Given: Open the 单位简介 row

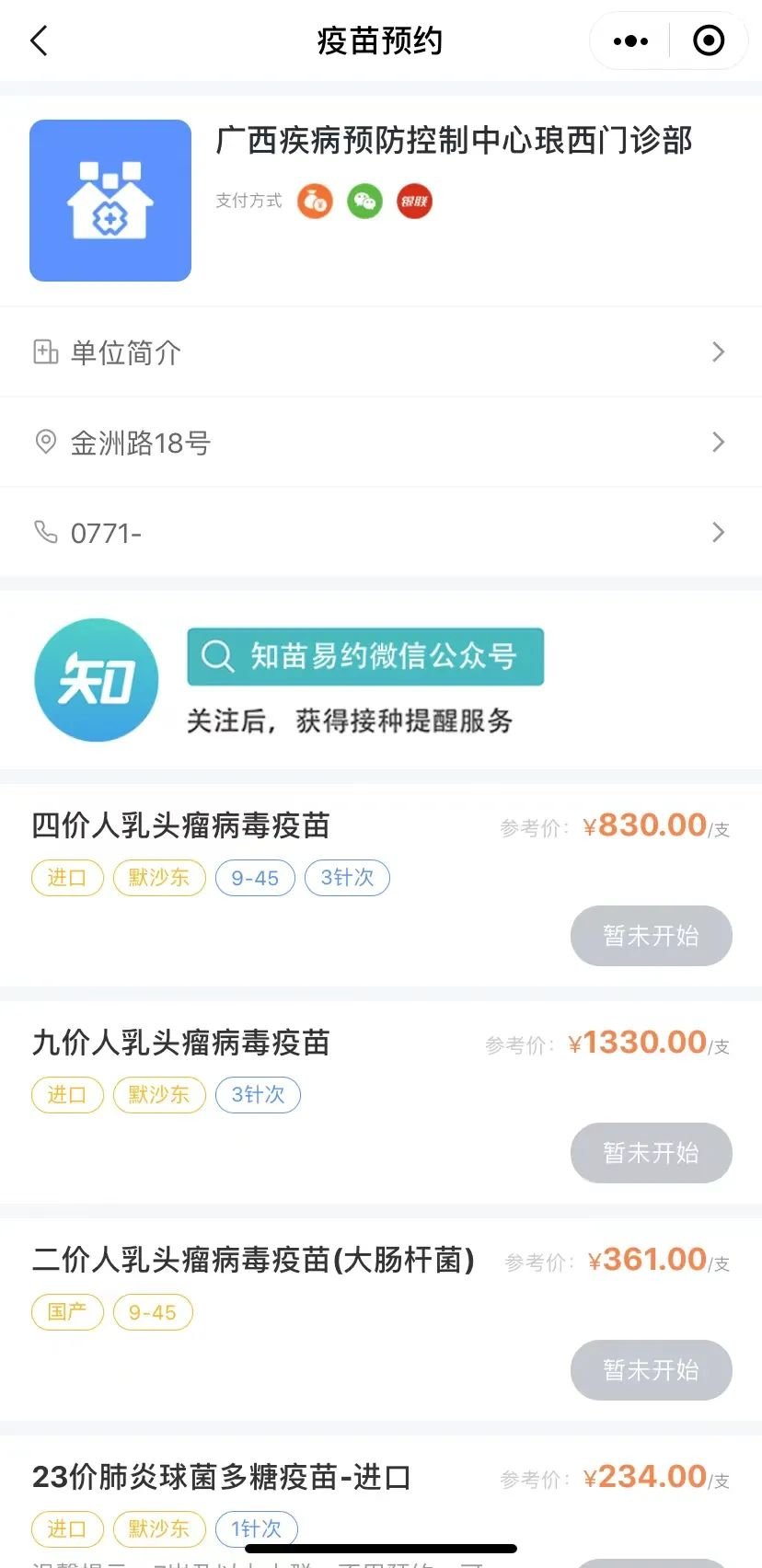Looking at the screenshot, I should click(380, 352).
